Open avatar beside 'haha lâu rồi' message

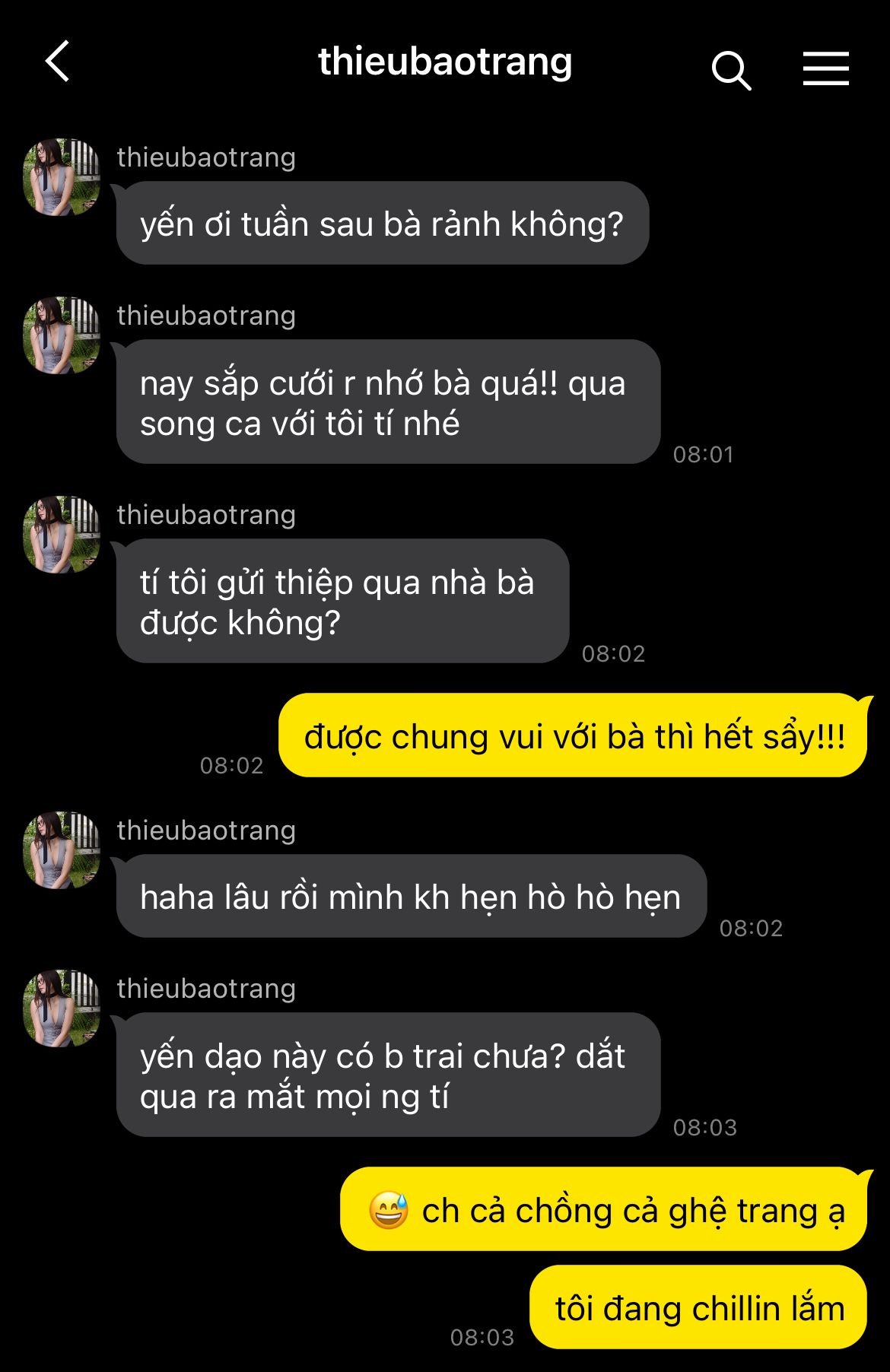(62, 850)
